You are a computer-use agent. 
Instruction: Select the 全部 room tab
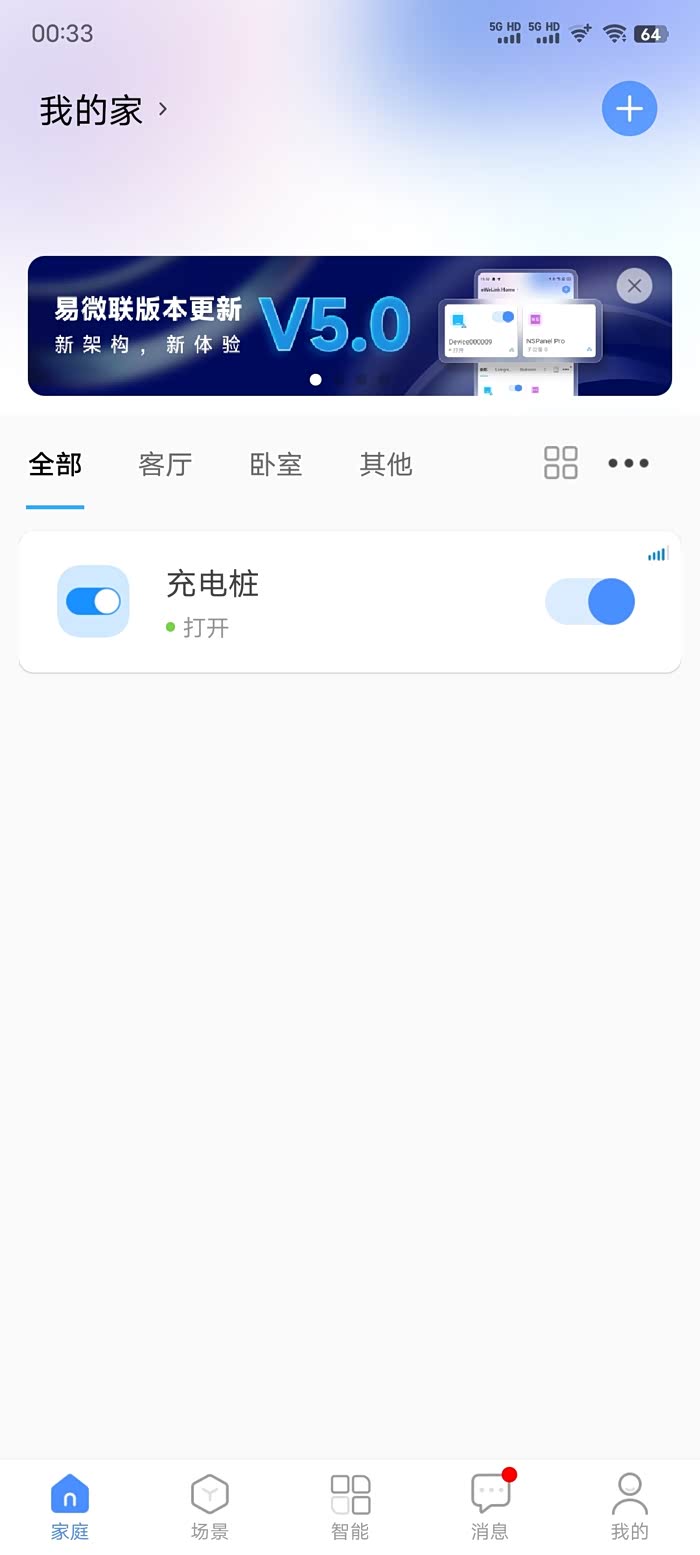coord(55,465)
